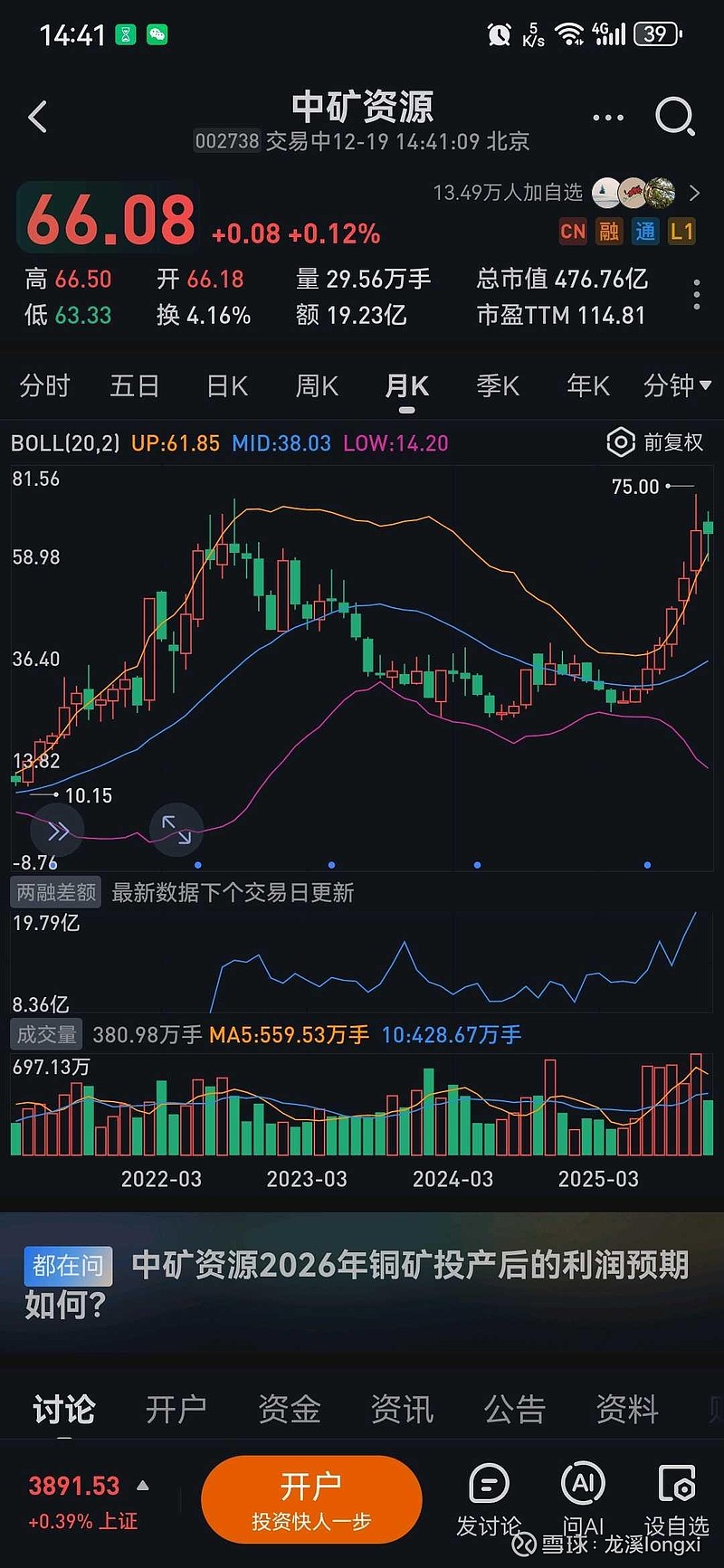Screen dimensions: 724x1568
Task: Expand the follower avatars arrow
Action: 697,192
